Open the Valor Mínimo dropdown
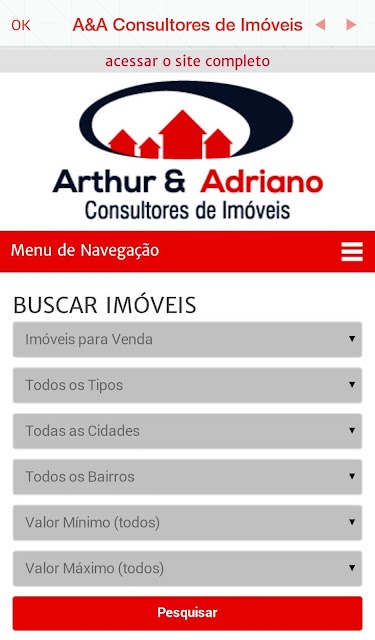The width and height of the screenshot is (375, 640). (x=187, y=522)
